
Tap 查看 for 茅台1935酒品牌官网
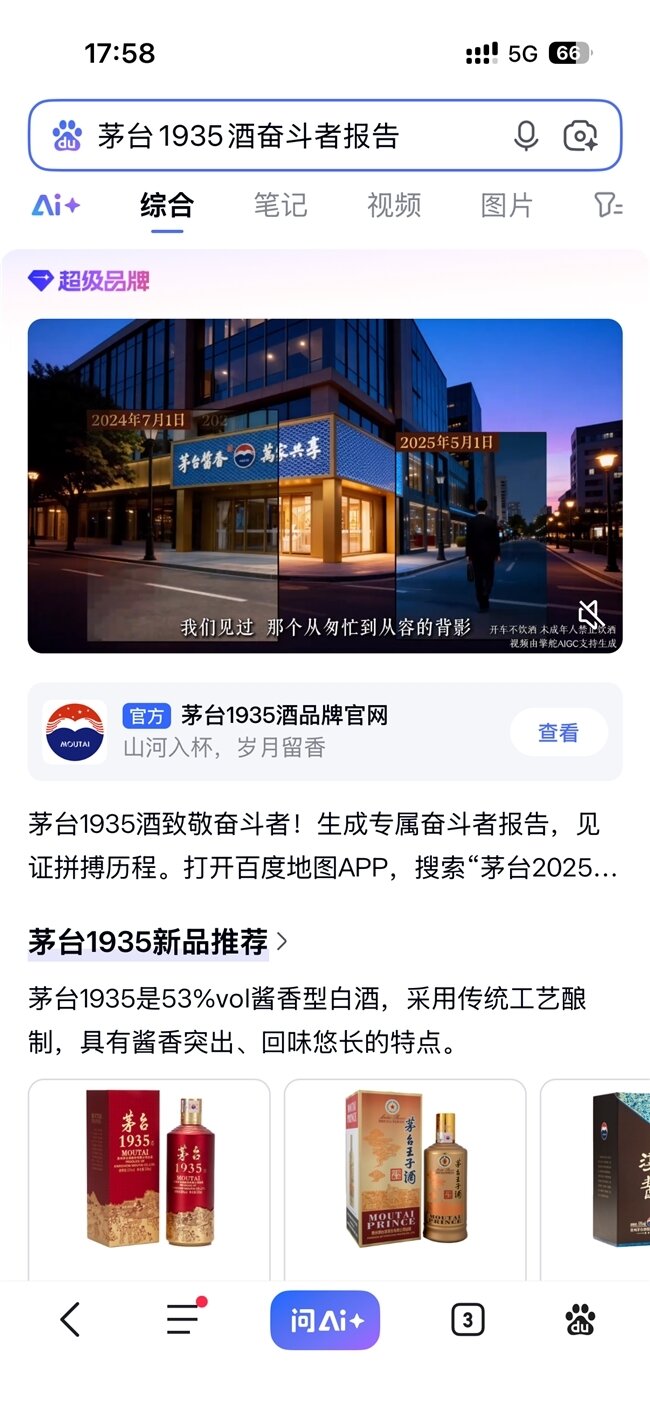click(558, 733)
